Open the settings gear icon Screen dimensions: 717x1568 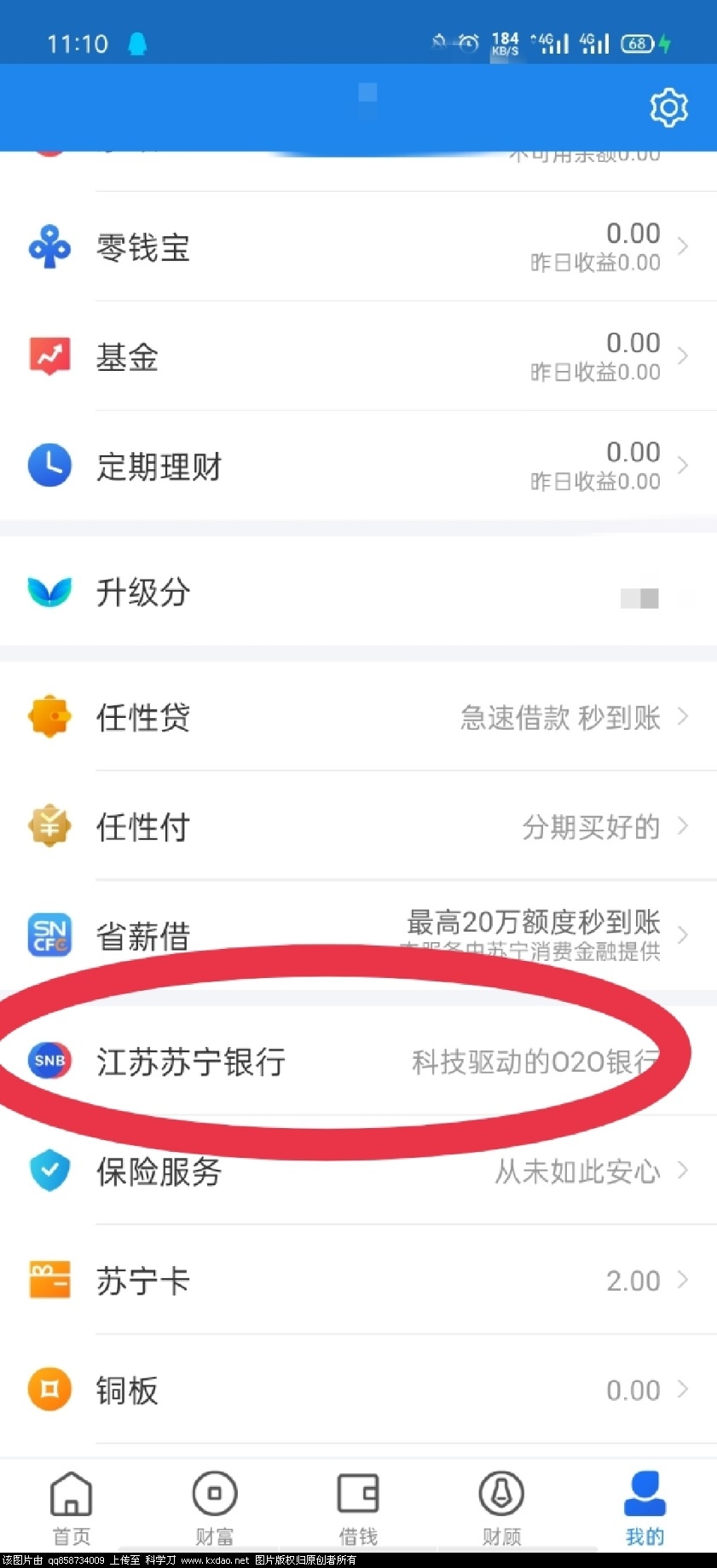pos(668,107)
